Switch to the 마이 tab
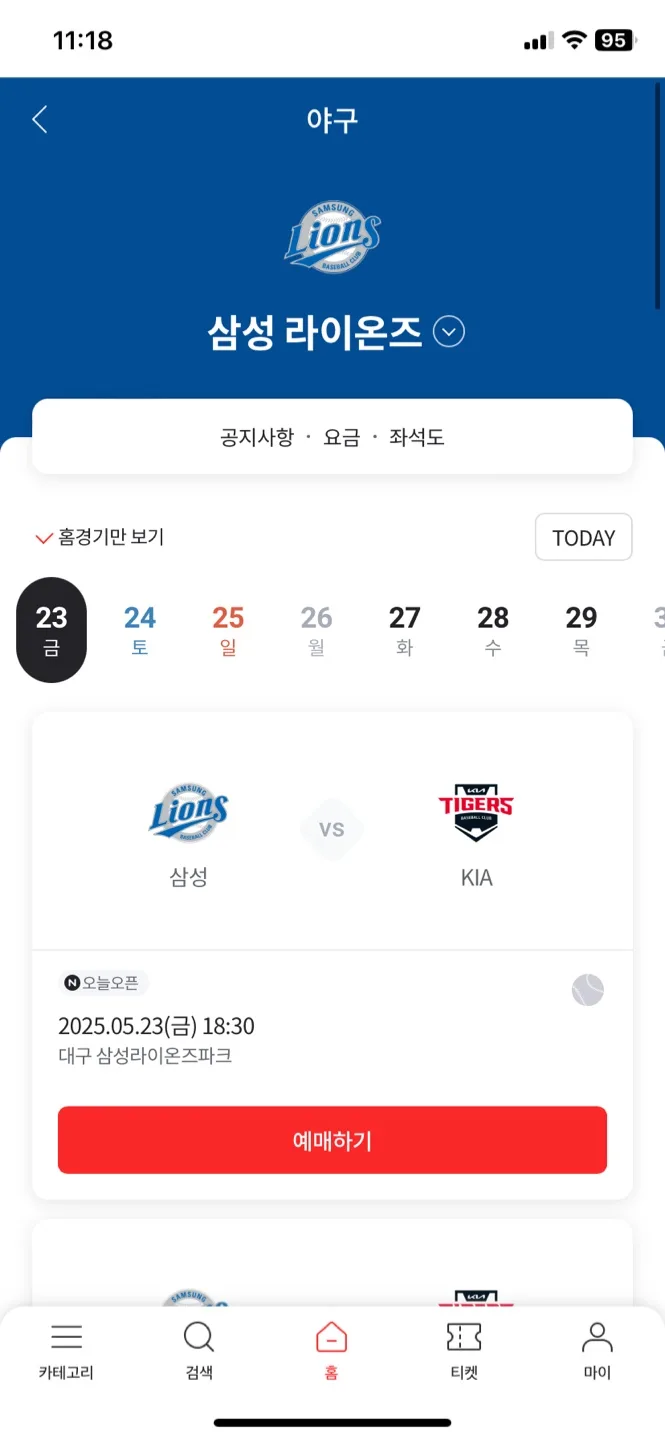This screenshot has width=665, height=1440. tap(597, 1351)
